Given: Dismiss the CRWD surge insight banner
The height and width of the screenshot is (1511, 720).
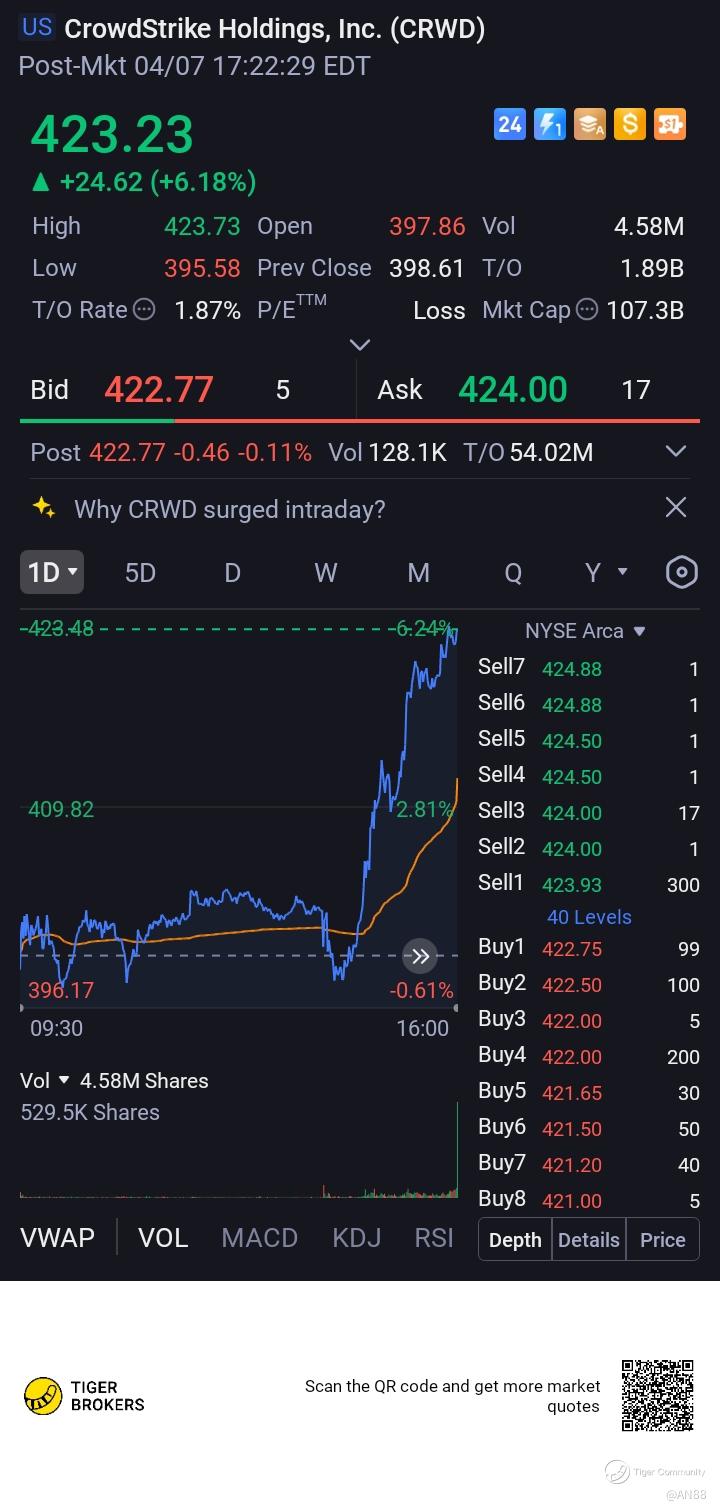Looking at the screenshot, I should [676, 507].
